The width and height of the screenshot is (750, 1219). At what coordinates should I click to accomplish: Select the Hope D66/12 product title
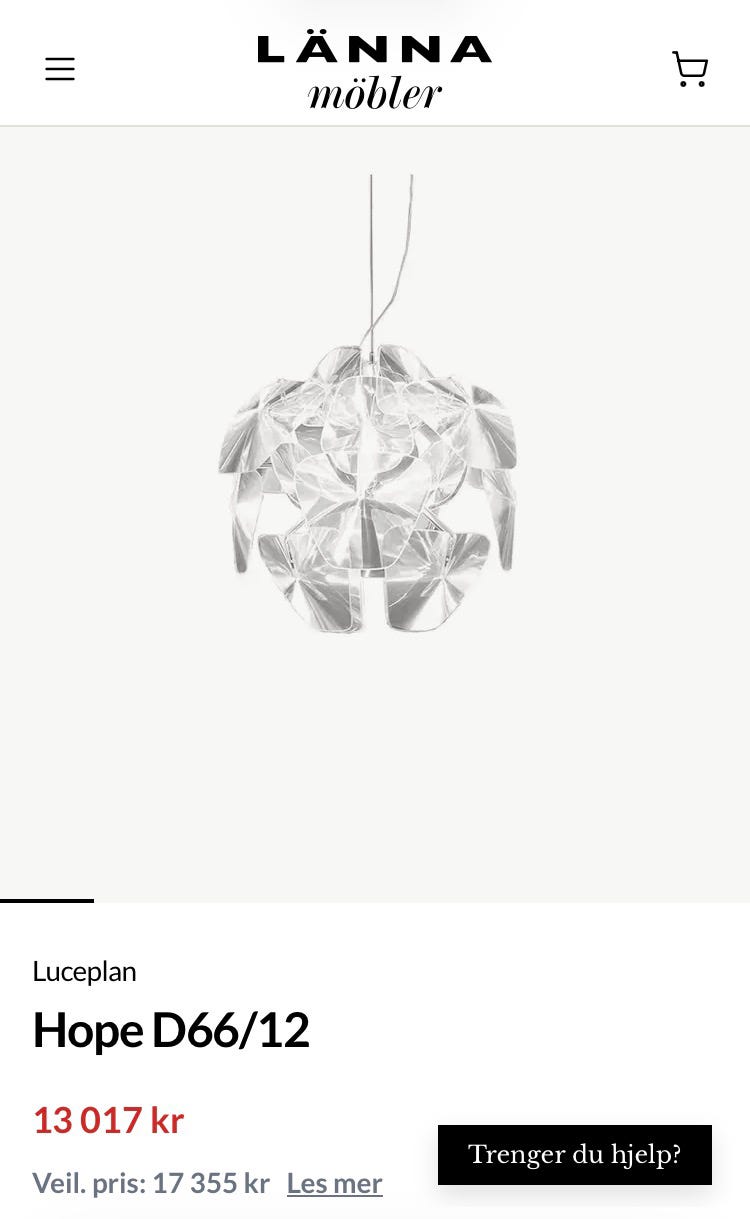171,1029
